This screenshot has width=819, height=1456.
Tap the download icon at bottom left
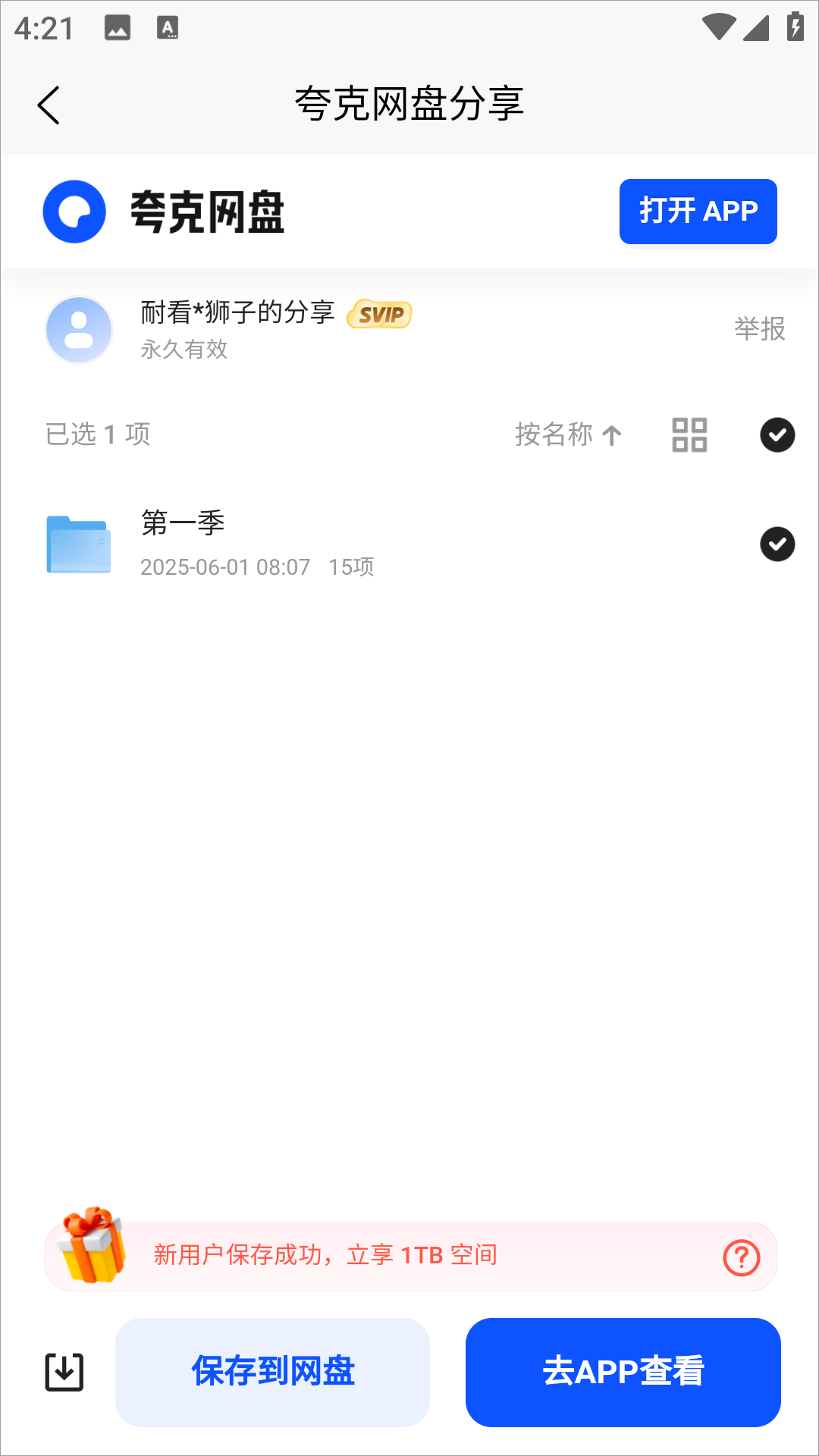(64, 1372)
